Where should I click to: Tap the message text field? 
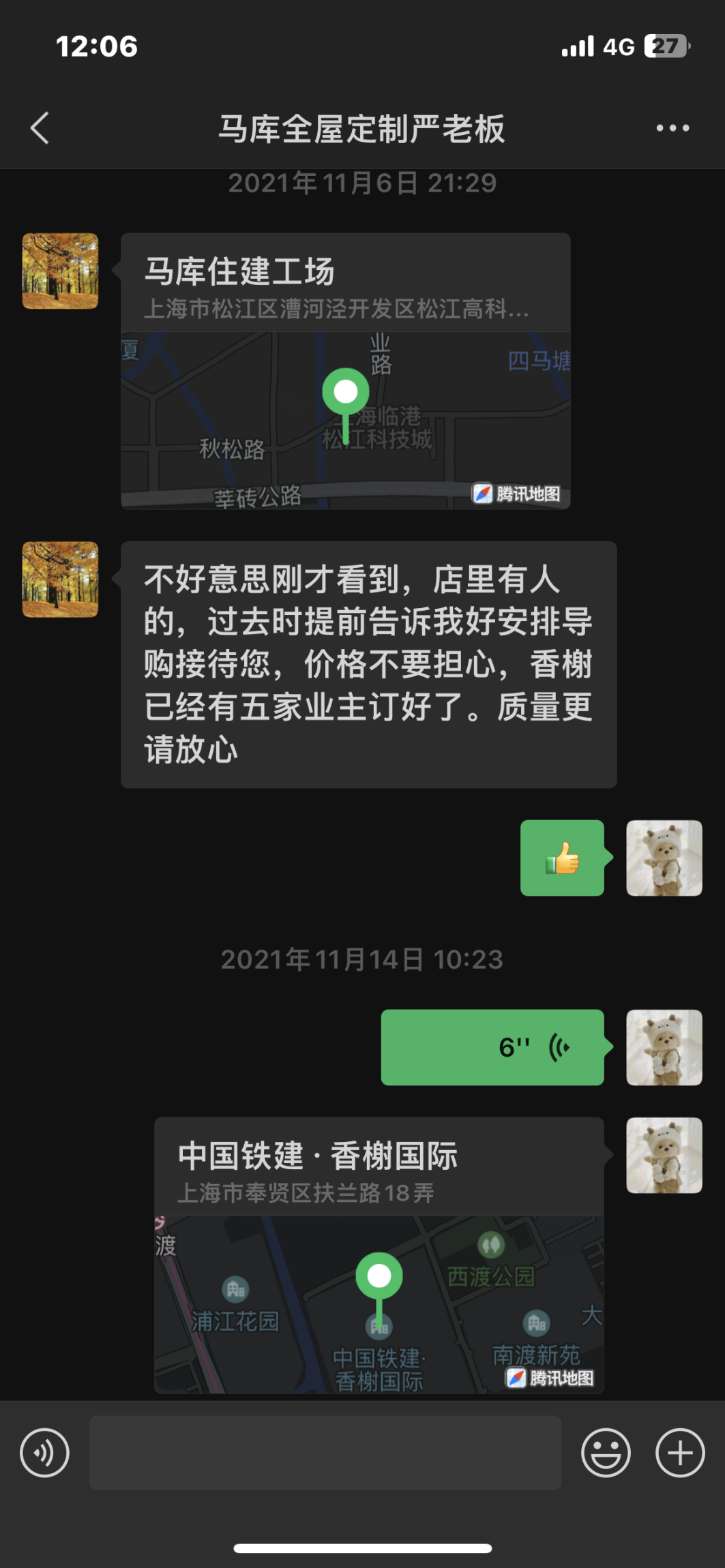tap(325, 1453)
